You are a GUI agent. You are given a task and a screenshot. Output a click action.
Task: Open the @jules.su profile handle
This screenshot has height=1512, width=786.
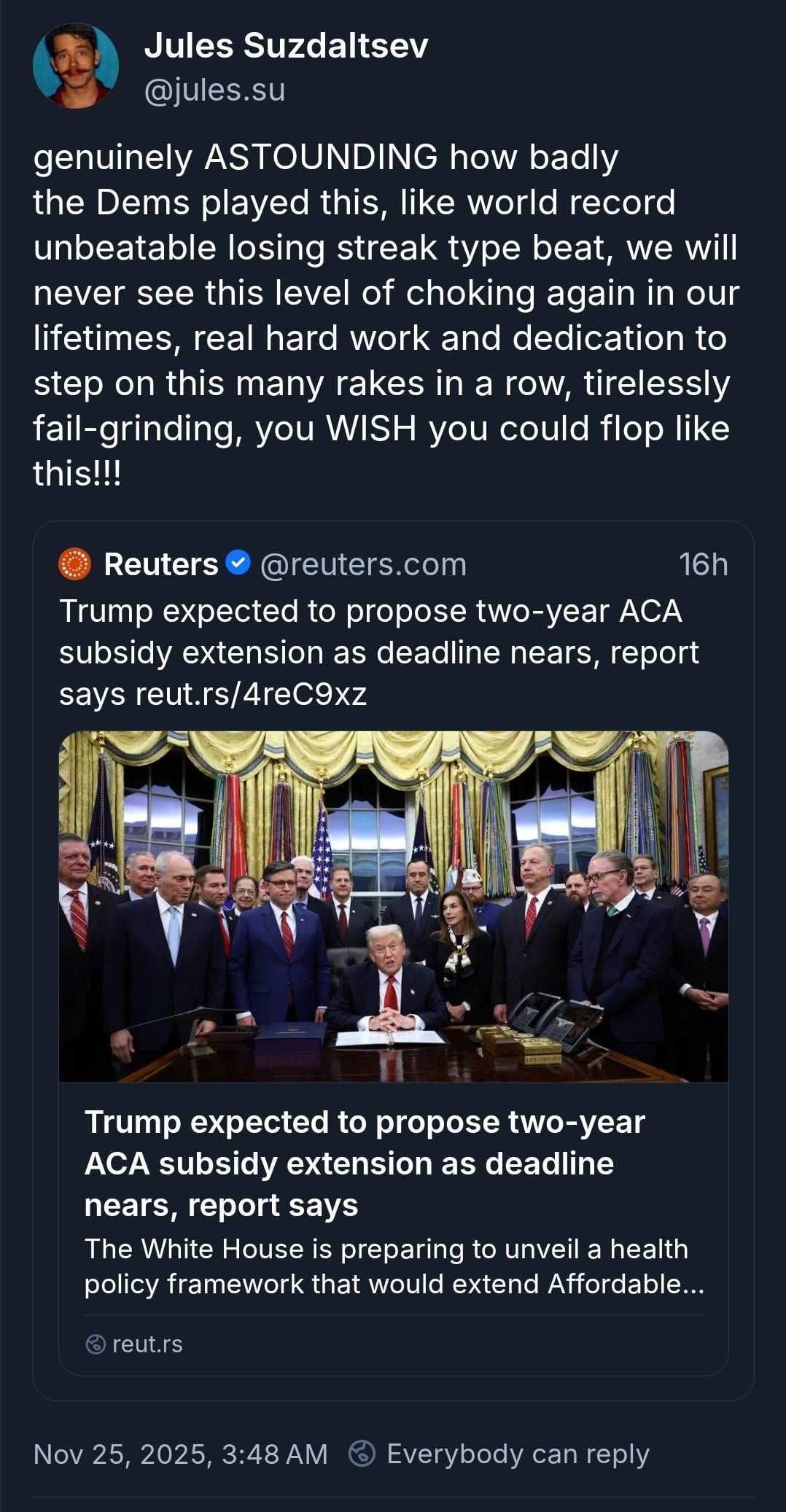(214, 90)
